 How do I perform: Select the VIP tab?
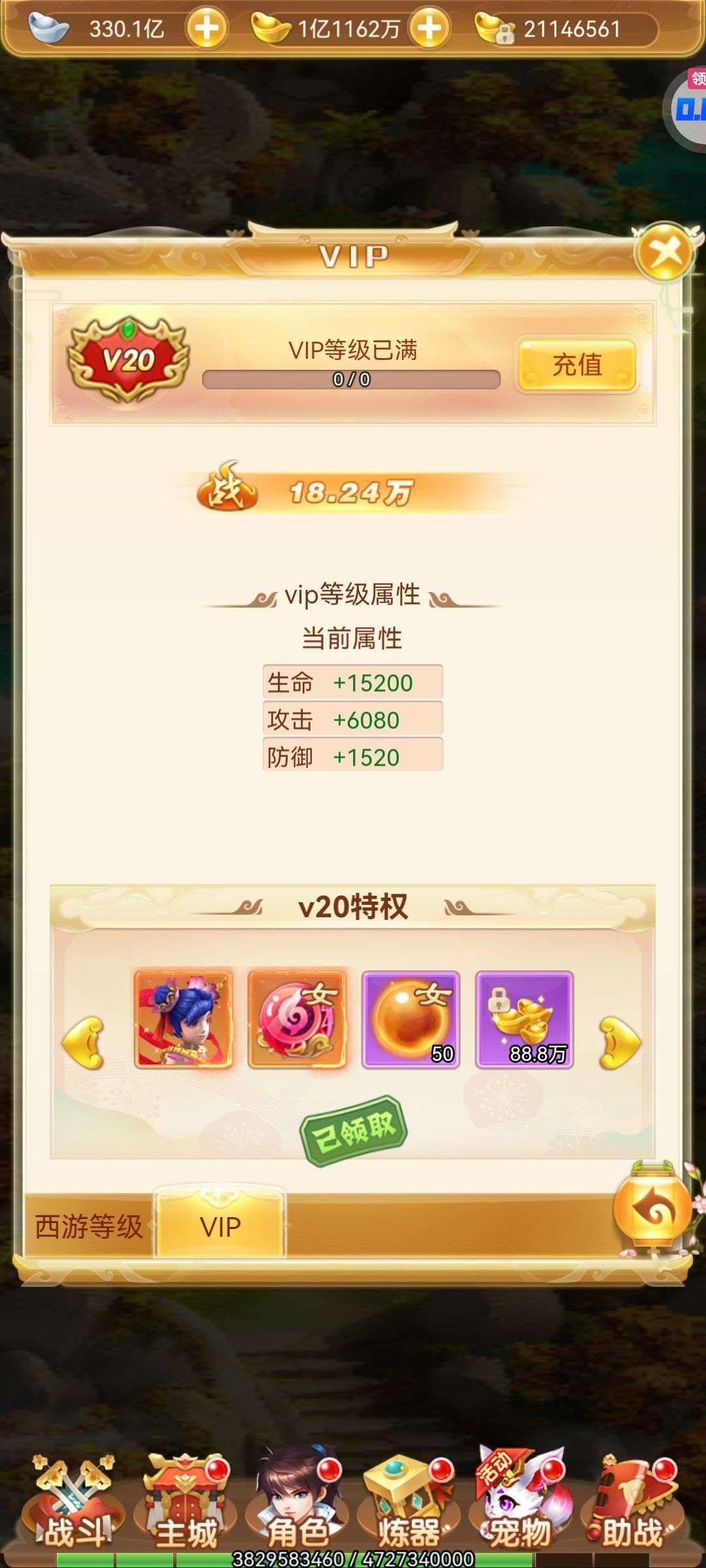coord(221,1226)
